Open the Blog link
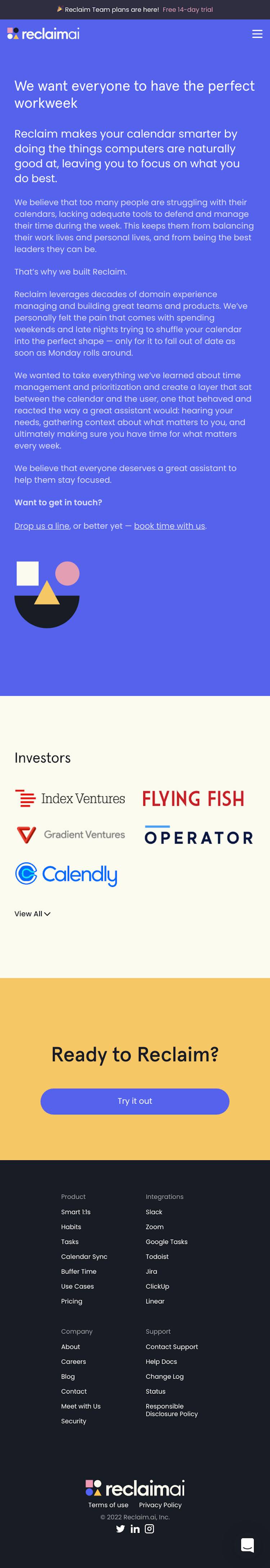The image size is (270, 1568). tap(68, 1376)
